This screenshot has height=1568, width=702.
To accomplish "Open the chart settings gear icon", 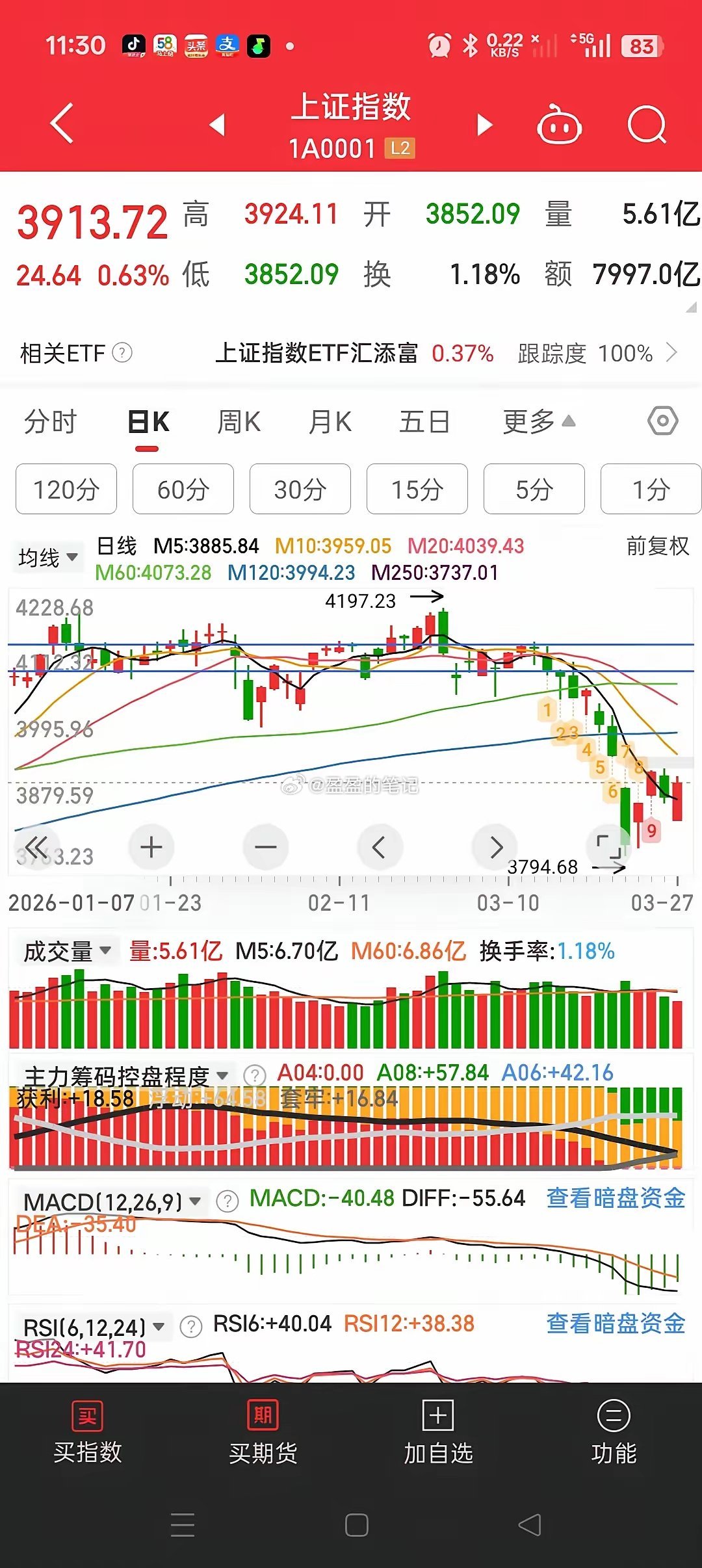I will [662, 421].
